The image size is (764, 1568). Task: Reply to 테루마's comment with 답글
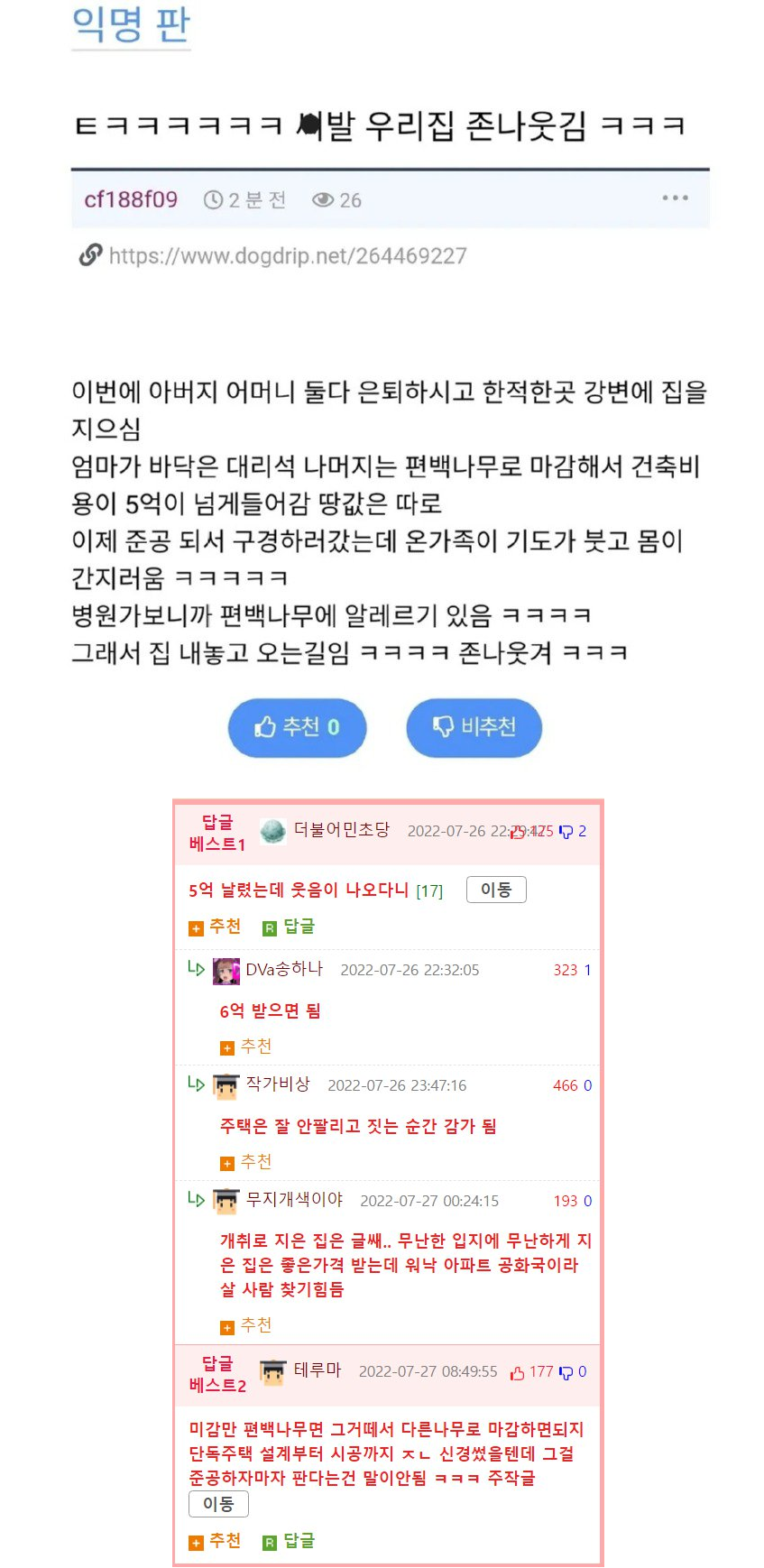click(x=289, y=1541)
